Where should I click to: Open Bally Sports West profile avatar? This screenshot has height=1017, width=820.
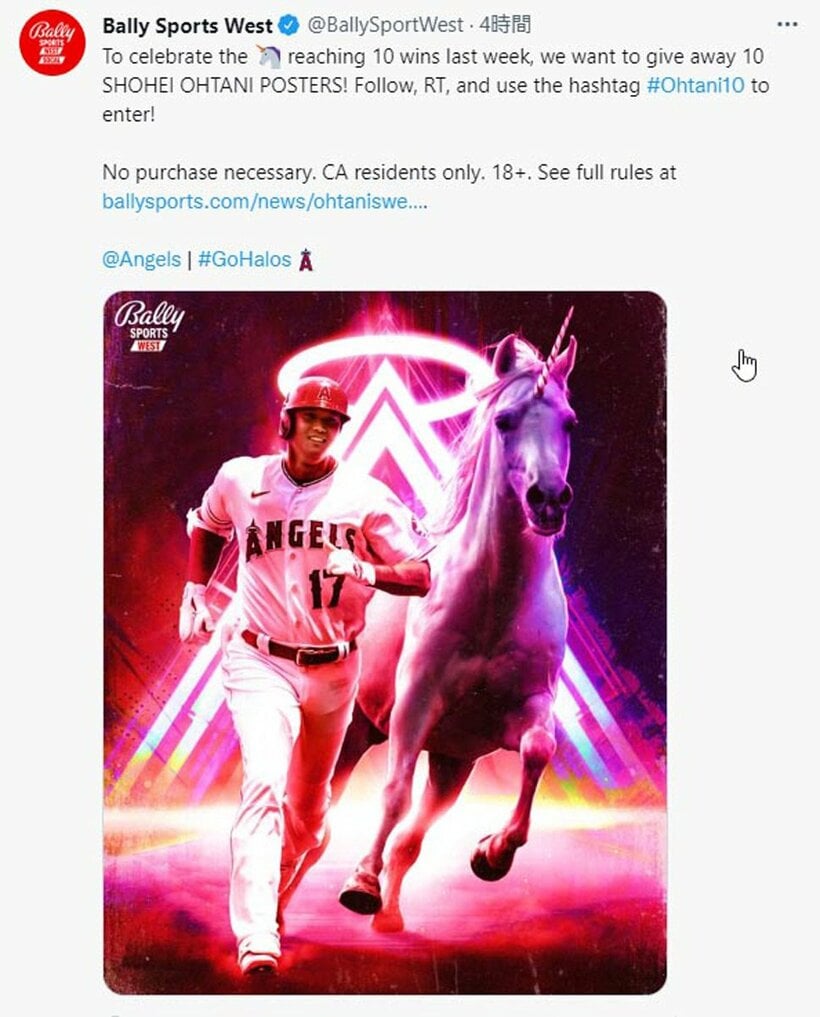pyautogui.click(x=52, y=42)
